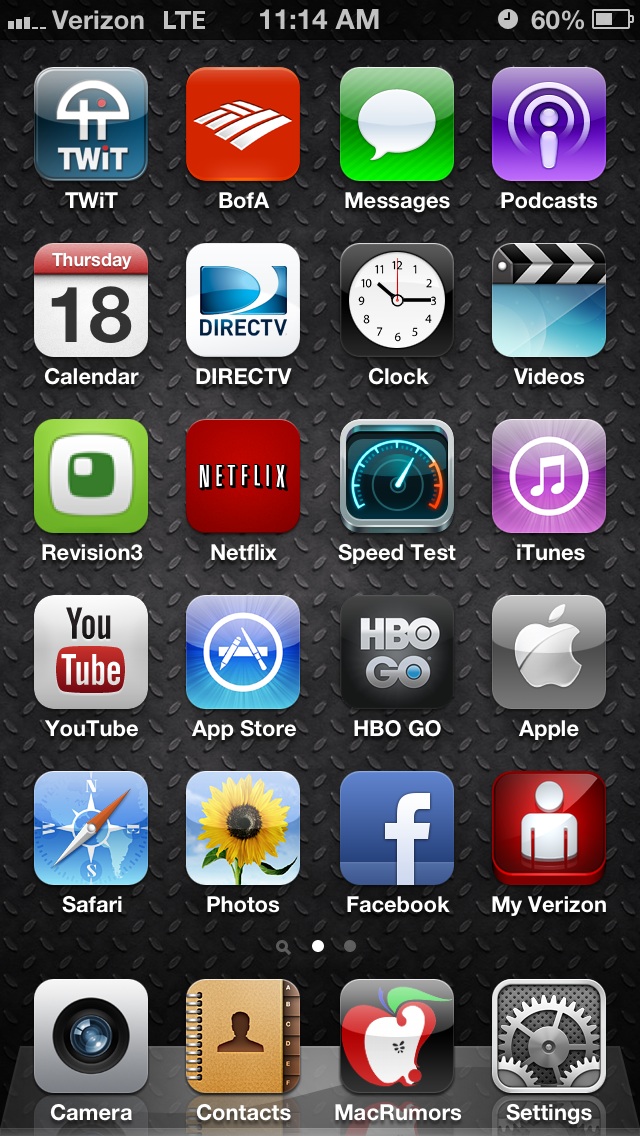Open the Videos app

549,300
